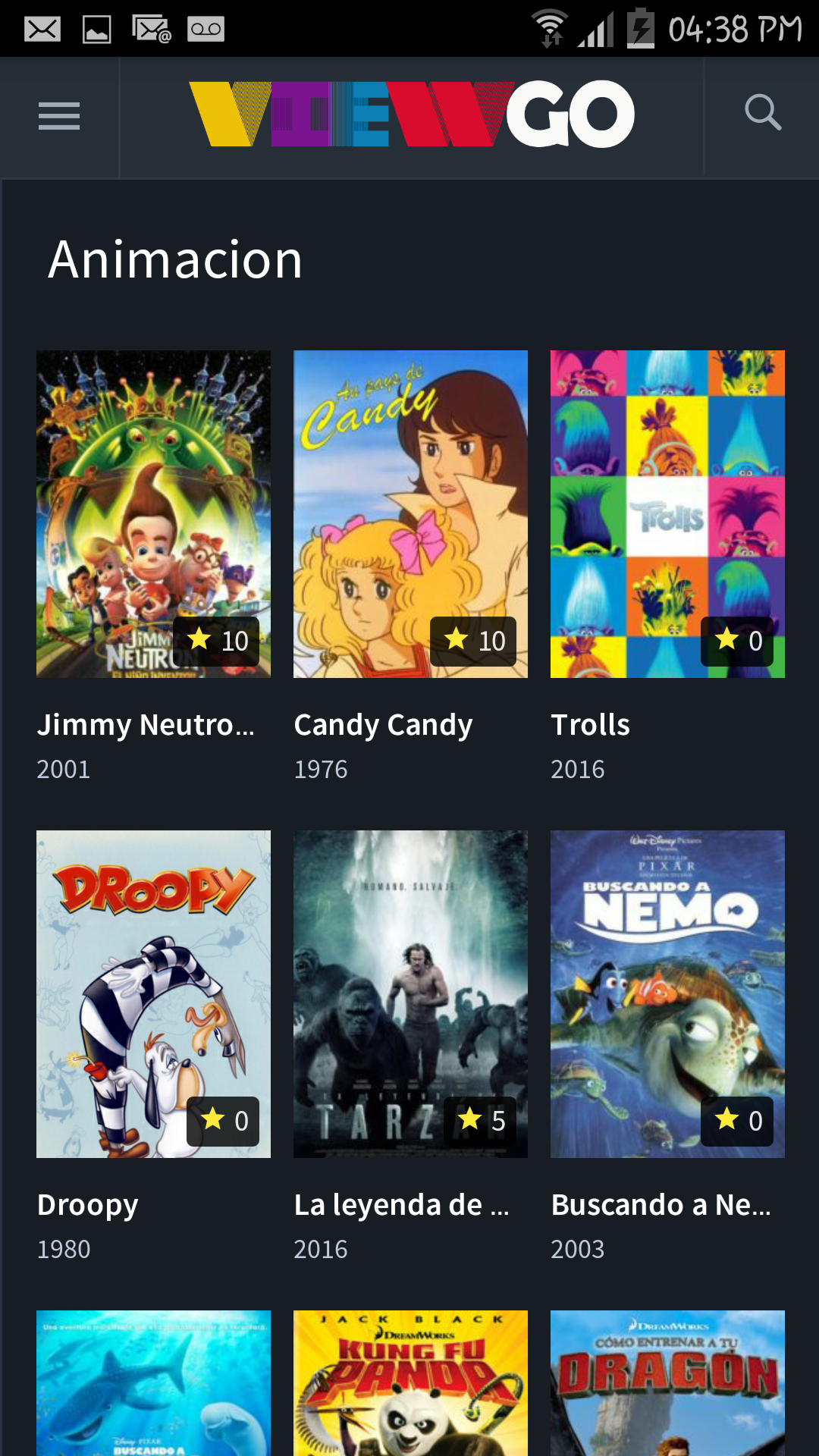Open the Jimmy Neutron movie poster
The image size is (819, 1456).
[153, 513]
